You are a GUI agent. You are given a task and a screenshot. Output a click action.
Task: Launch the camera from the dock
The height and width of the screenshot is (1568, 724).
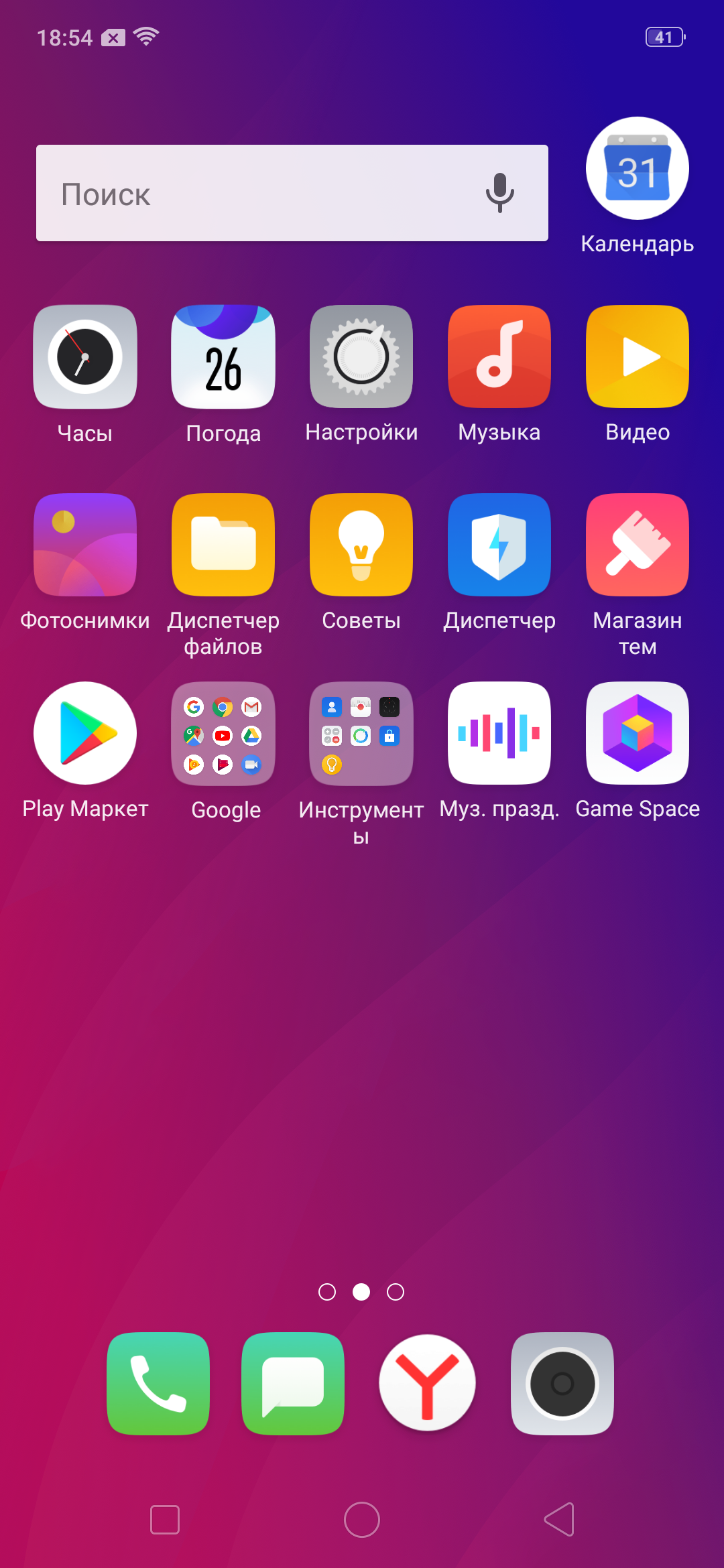tap(562, 1384)
